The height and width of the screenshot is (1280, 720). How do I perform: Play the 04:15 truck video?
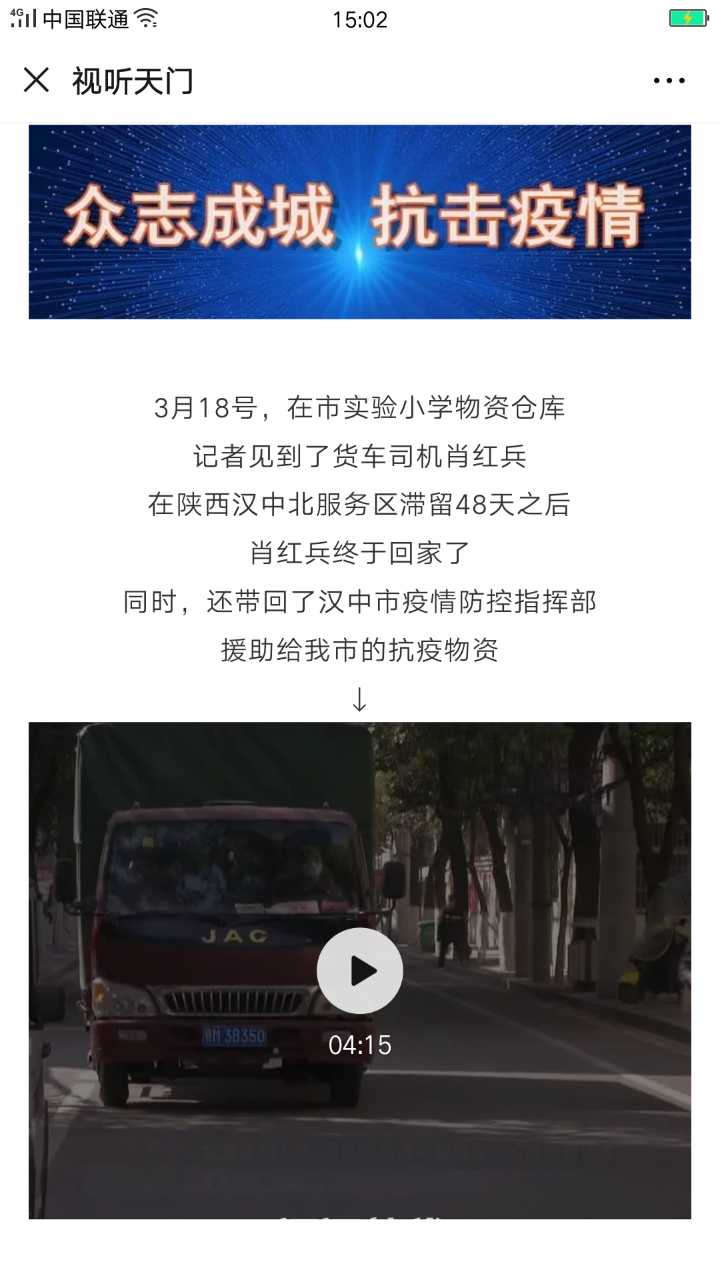coord(360,971)
